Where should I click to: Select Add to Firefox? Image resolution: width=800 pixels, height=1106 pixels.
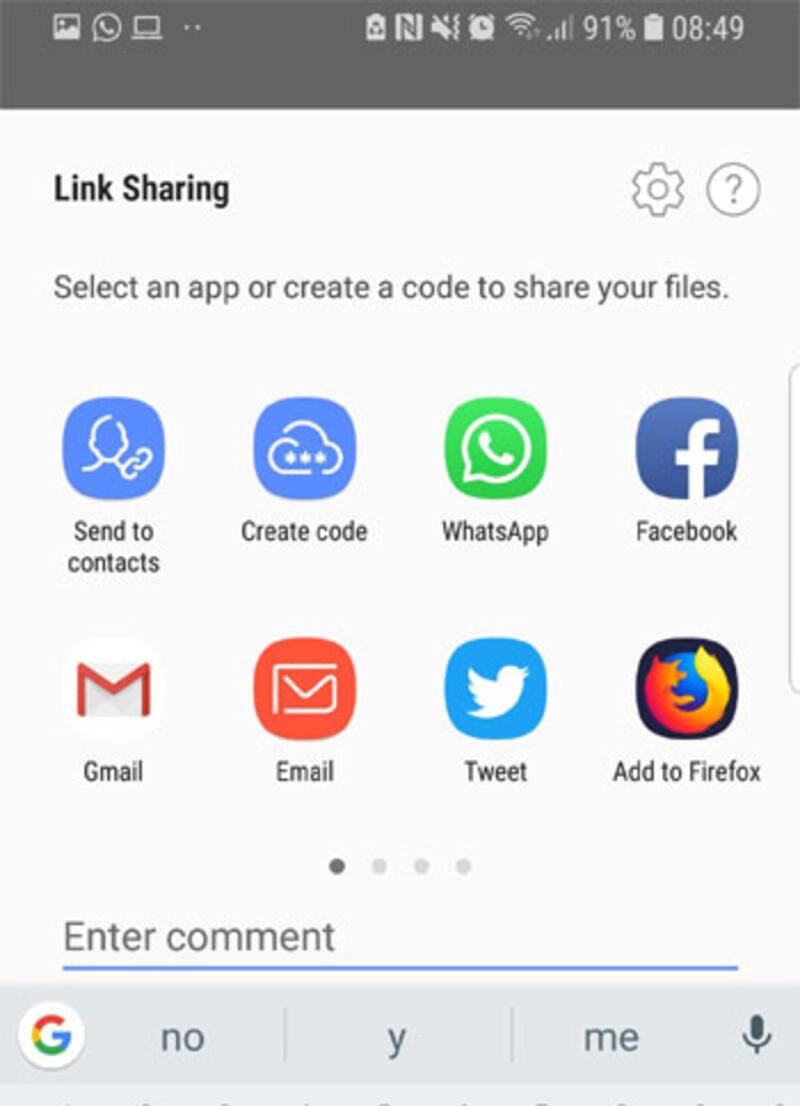[687, 689]
